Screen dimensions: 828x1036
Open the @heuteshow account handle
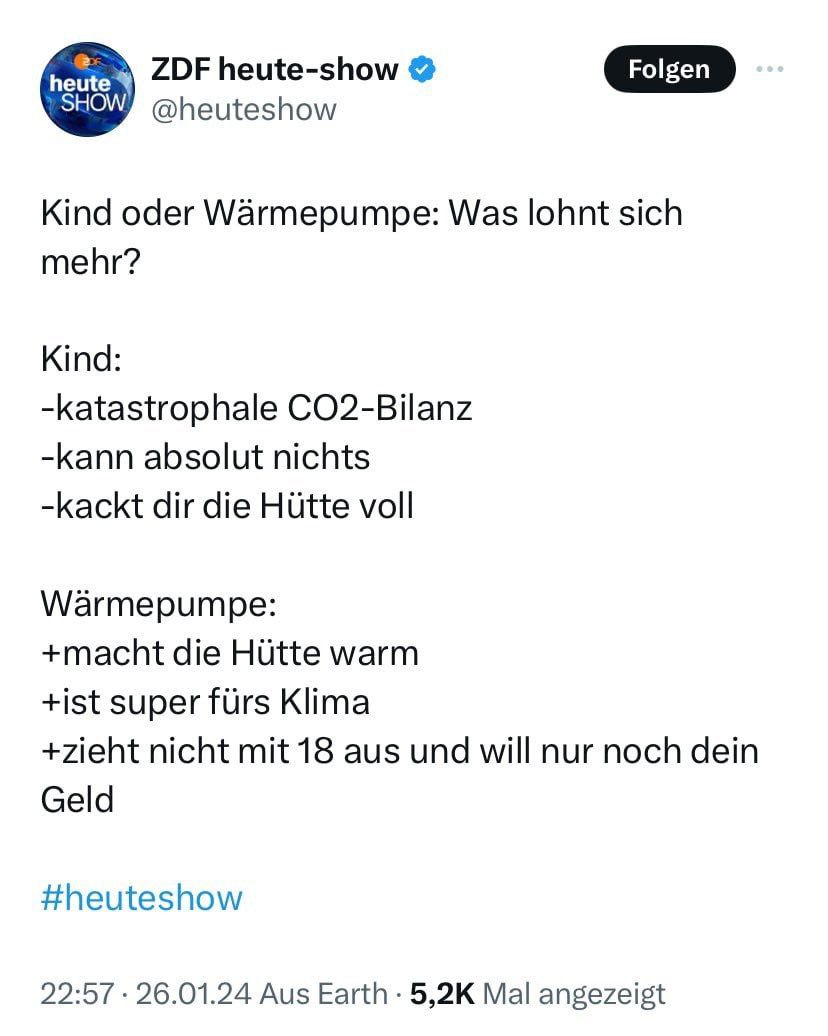pos(244,109)
